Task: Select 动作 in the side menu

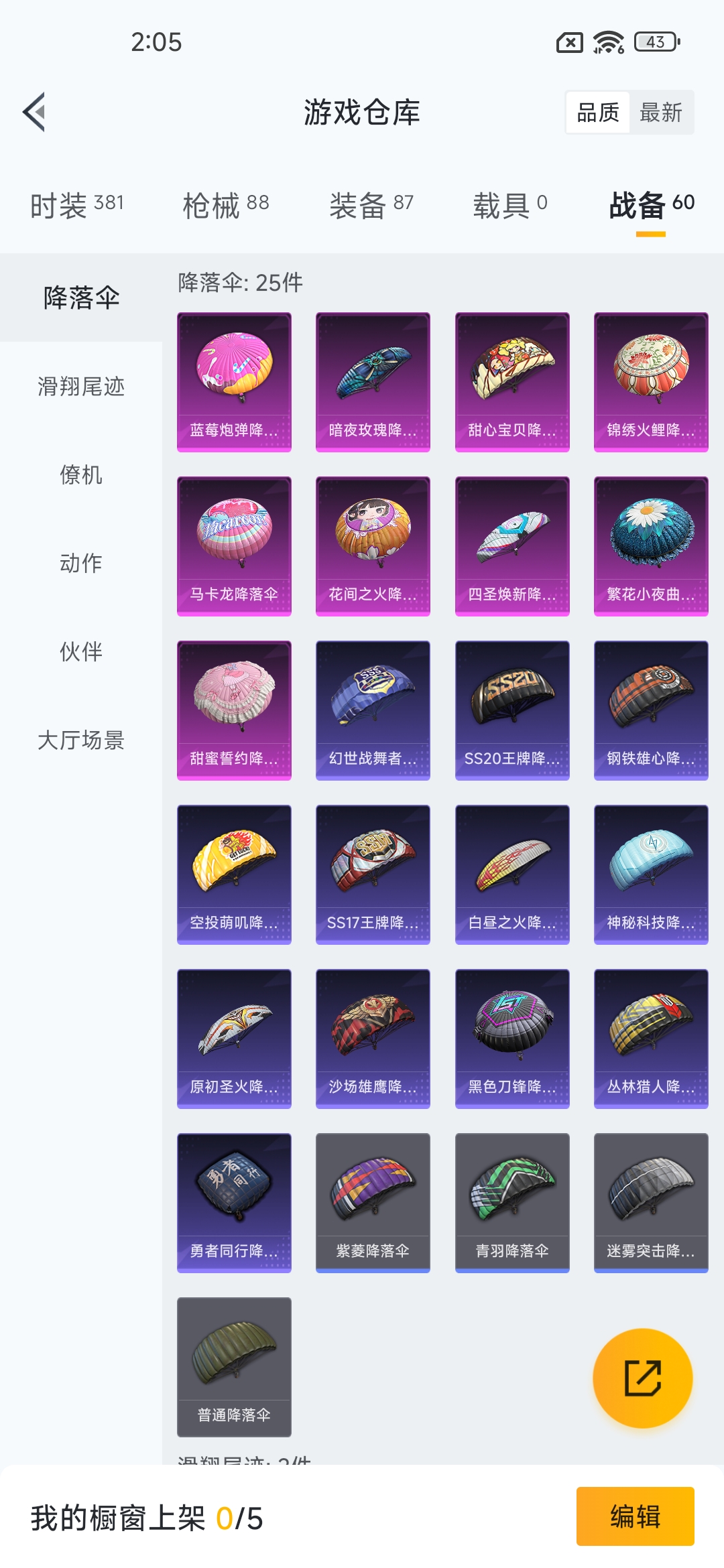Action: (81, 564)
